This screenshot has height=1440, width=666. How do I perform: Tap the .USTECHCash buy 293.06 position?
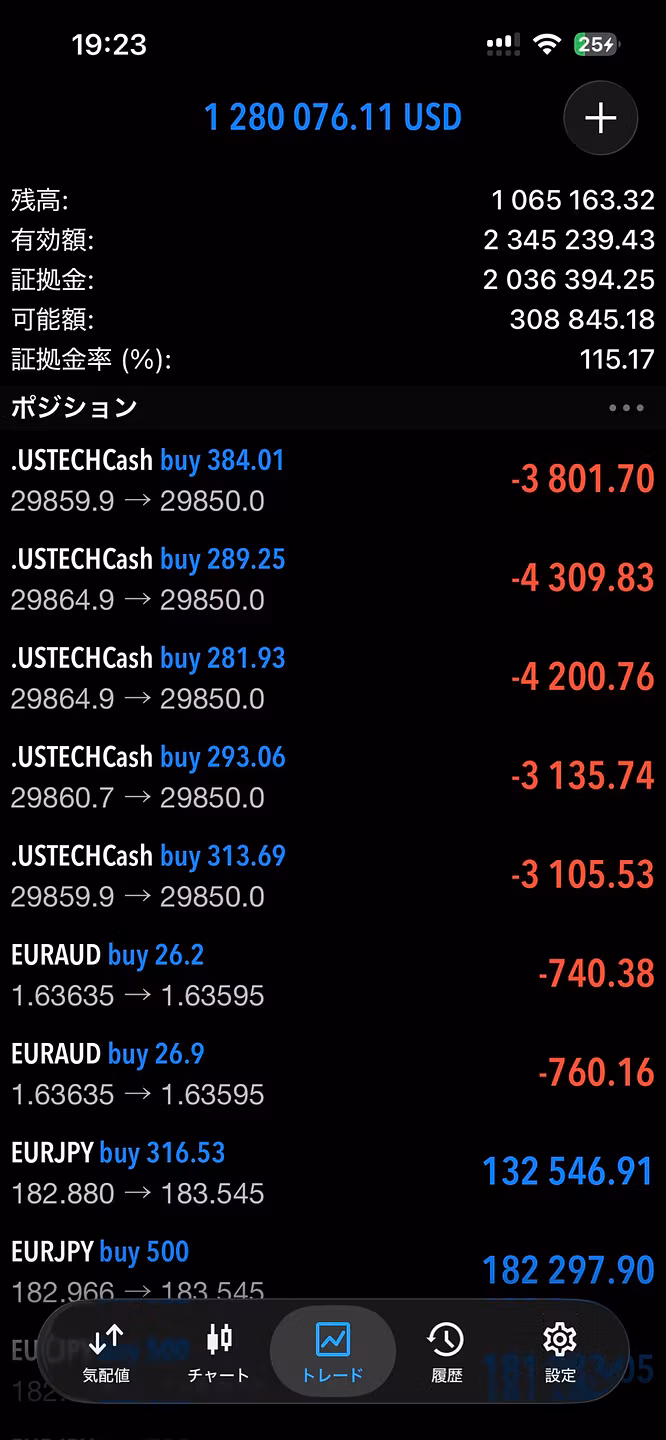(x=333, y=777)
